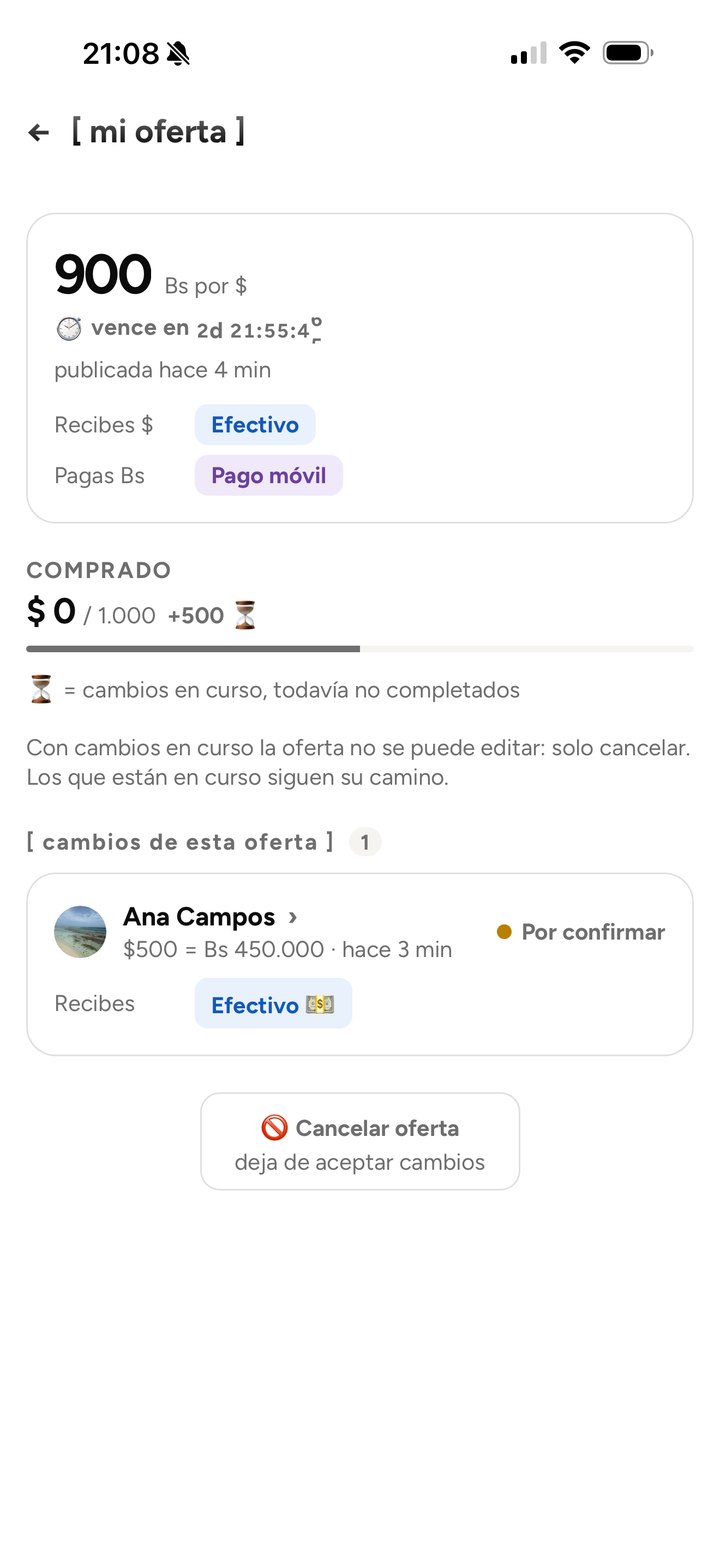Tap Cancelar oferta button
Screen dimensions: 720x1564
click(x=360, y=1141)
